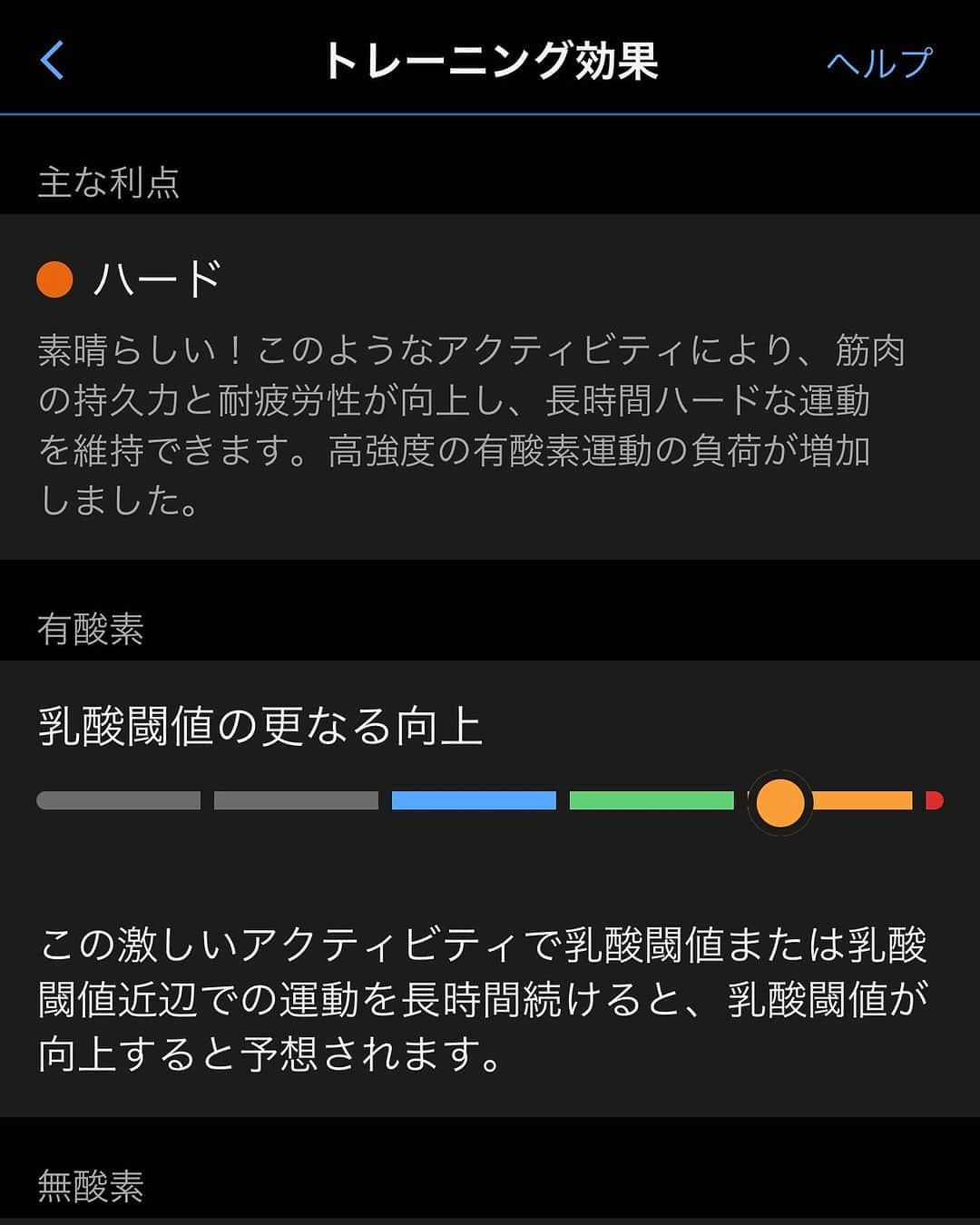Go back using the top-left arrow
This screenshot has height=1225, width=980.
(x=53, y=60)
